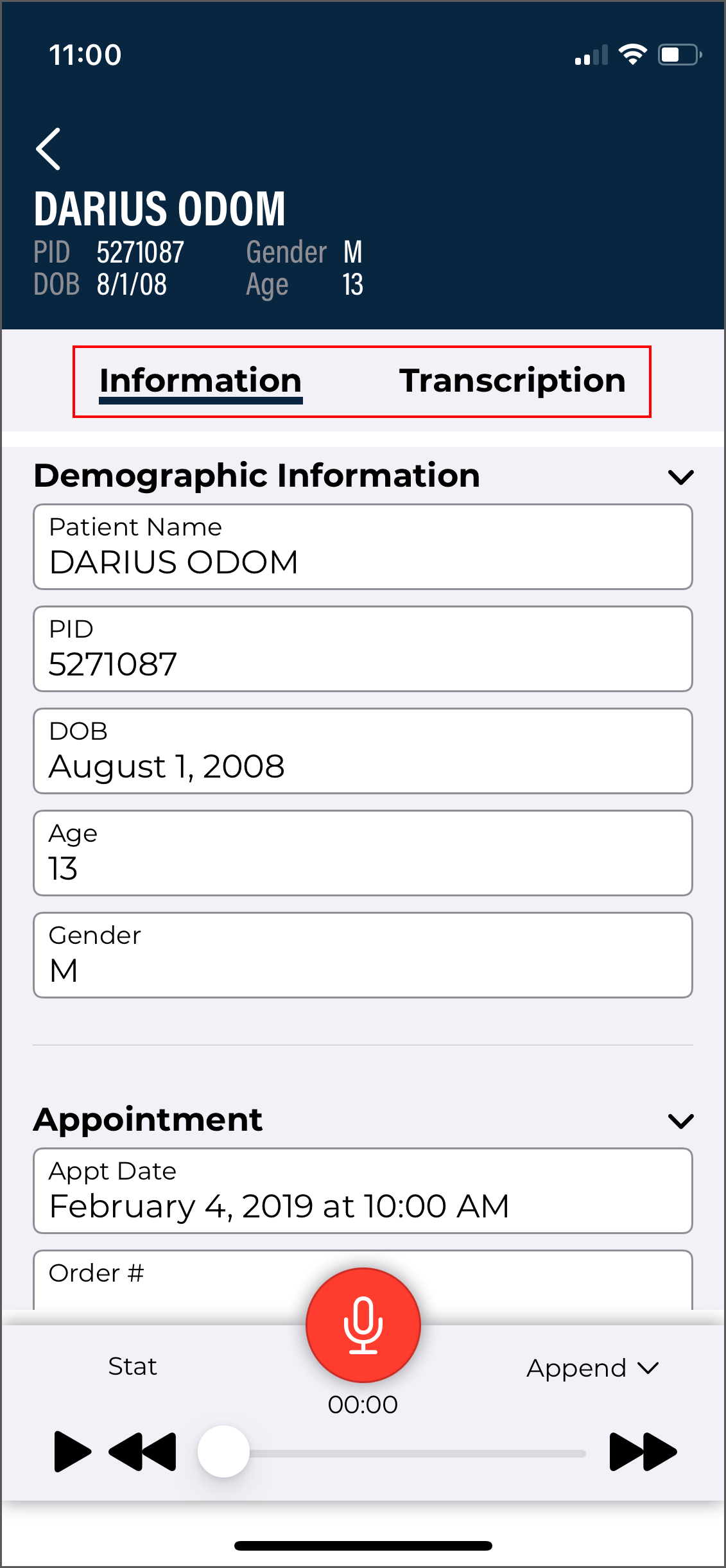Switch to the Transcription tab
This screenshot has height=1568, width=726.
point(512,381)
